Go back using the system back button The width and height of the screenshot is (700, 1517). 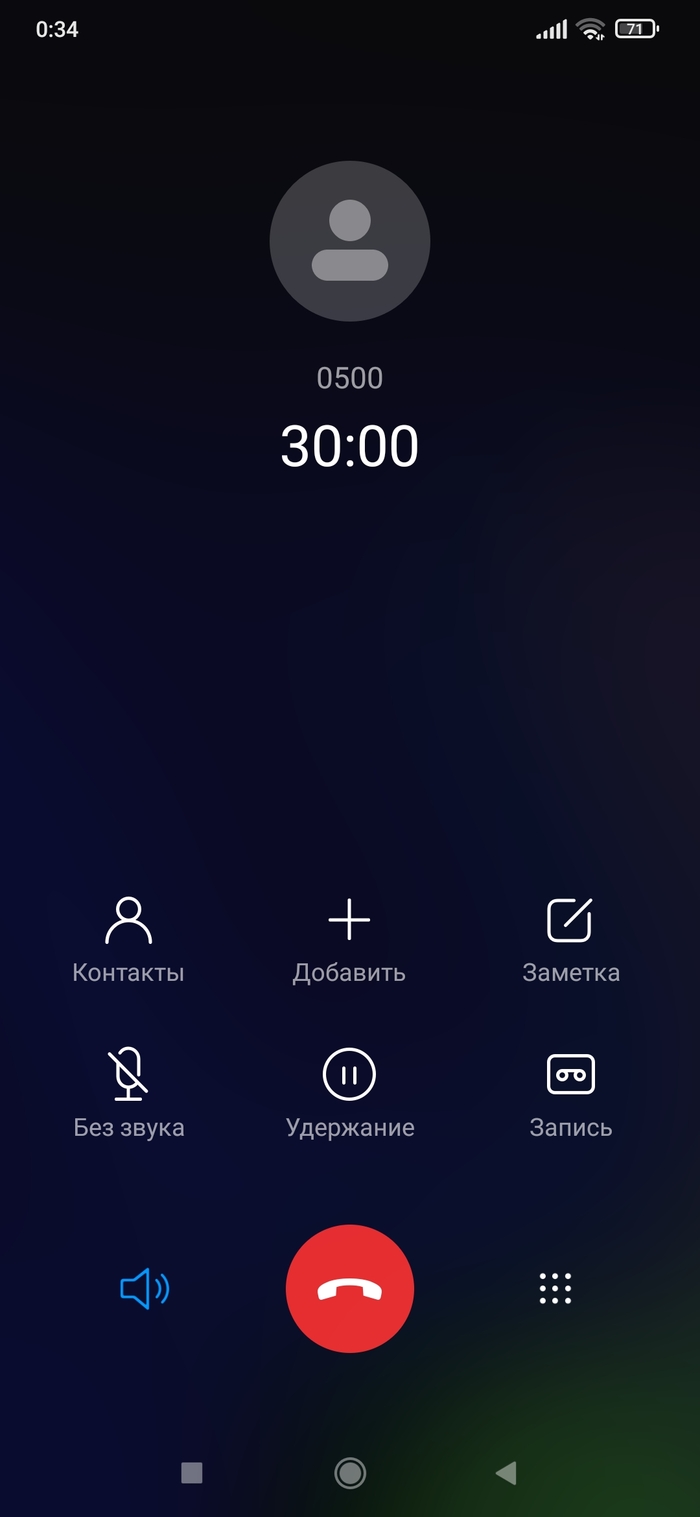(506, 1472)
